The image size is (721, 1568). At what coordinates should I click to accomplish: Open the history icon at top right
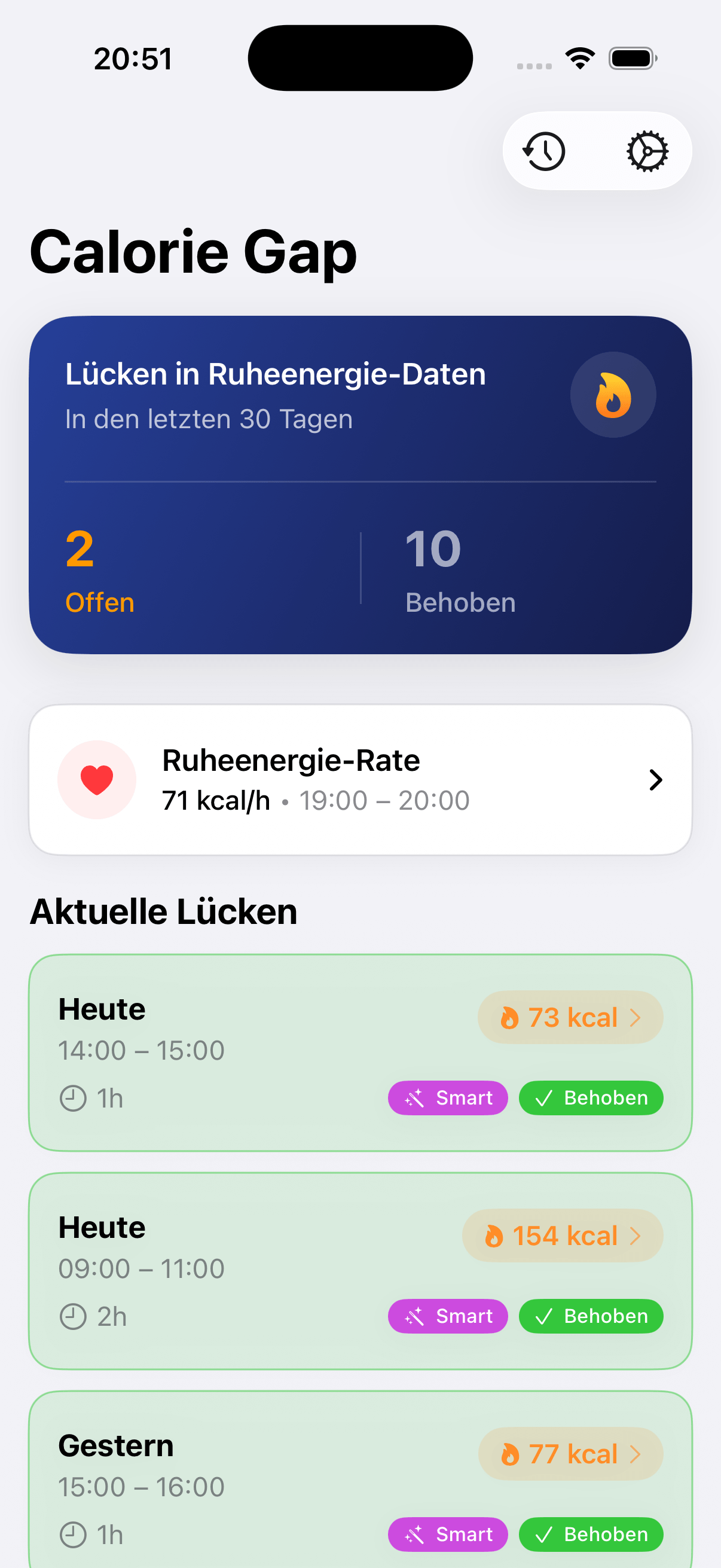tap(543, 151)
